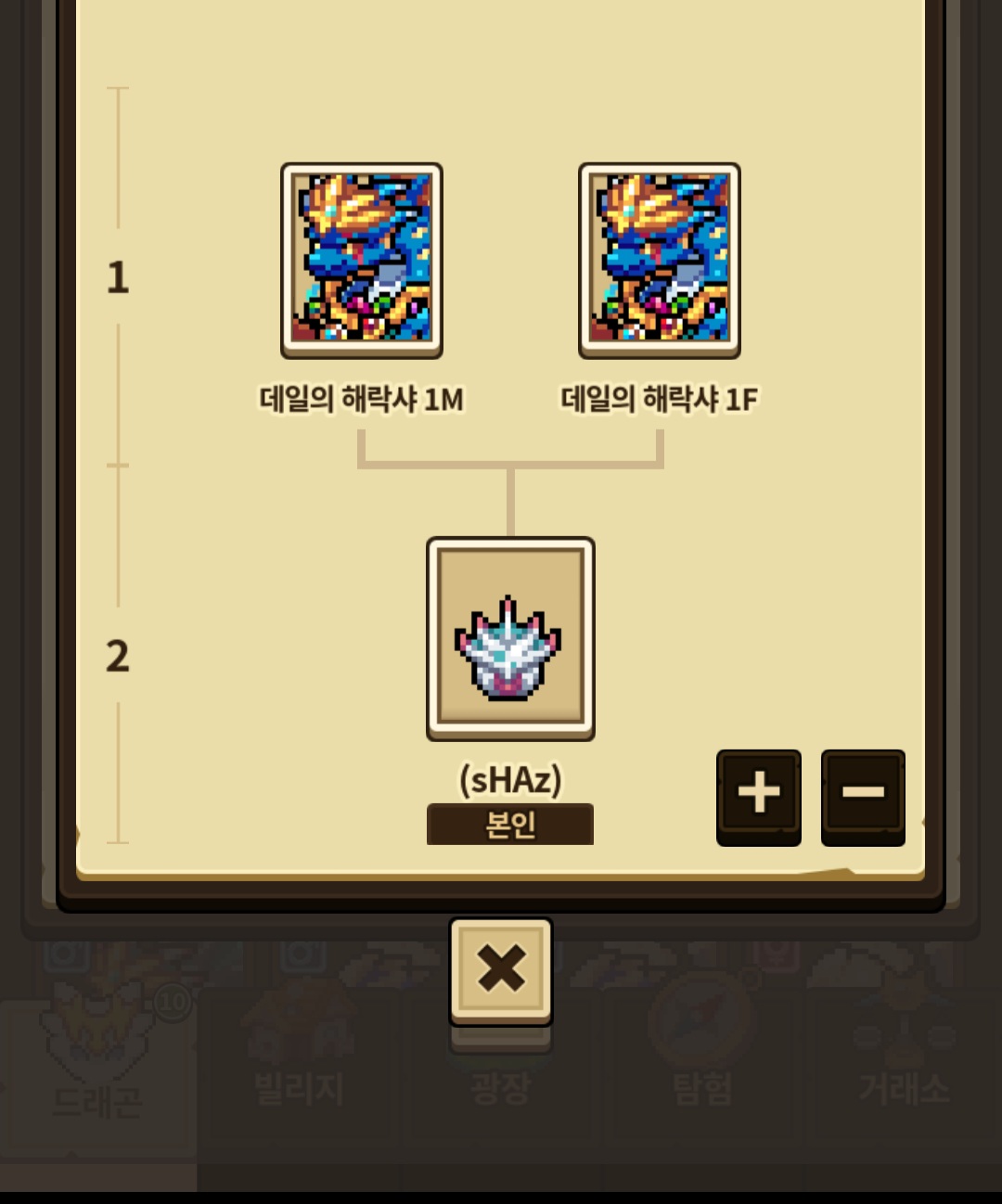This screenshot has height=1204, width=1002.
Task: Zoom in the family tree with plus
Action: 758,795
